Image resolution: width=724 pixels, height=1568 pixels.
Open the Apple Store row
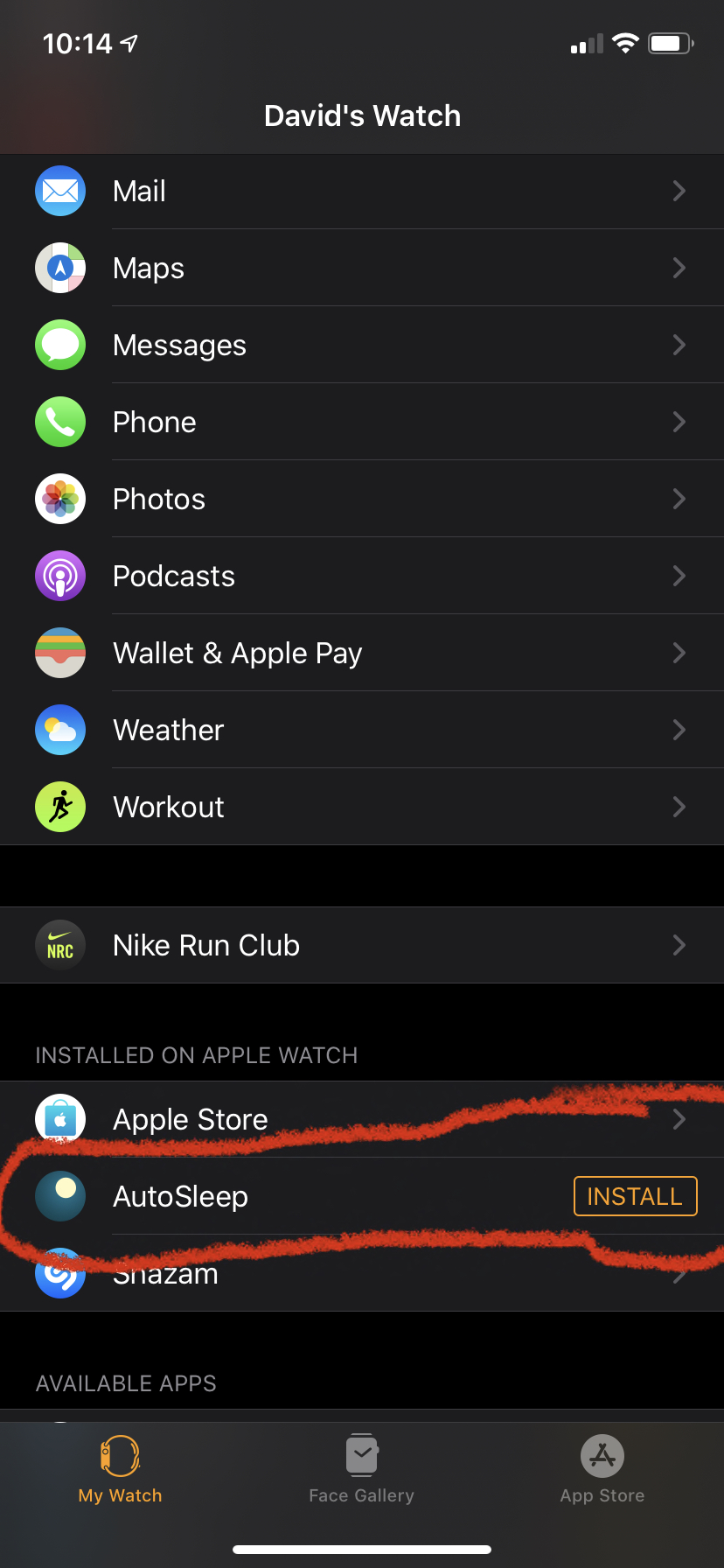(x=362, y=1119)
